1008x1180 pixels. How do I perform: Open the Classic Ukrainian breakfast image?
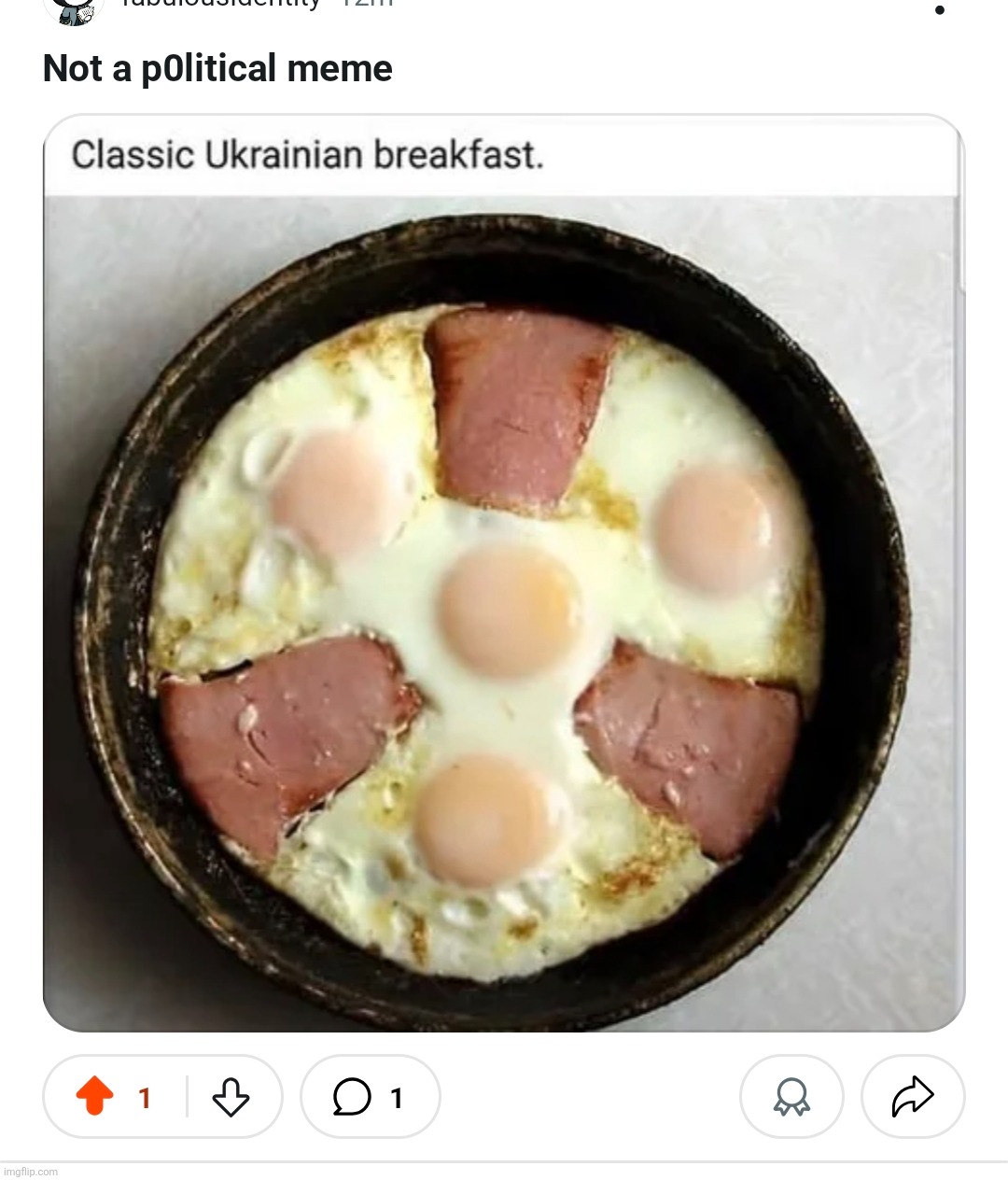pyautogui.click(x=504, y=597)
